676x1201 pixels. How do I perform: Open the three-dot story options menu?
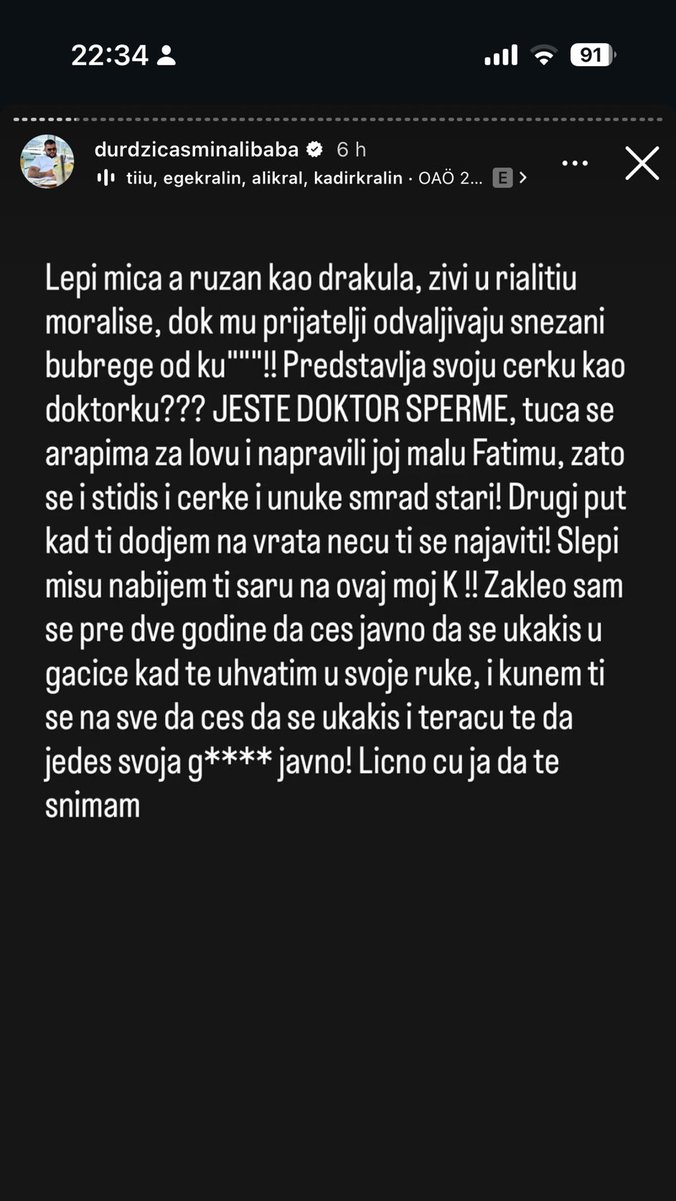click(x=575, y=163)
